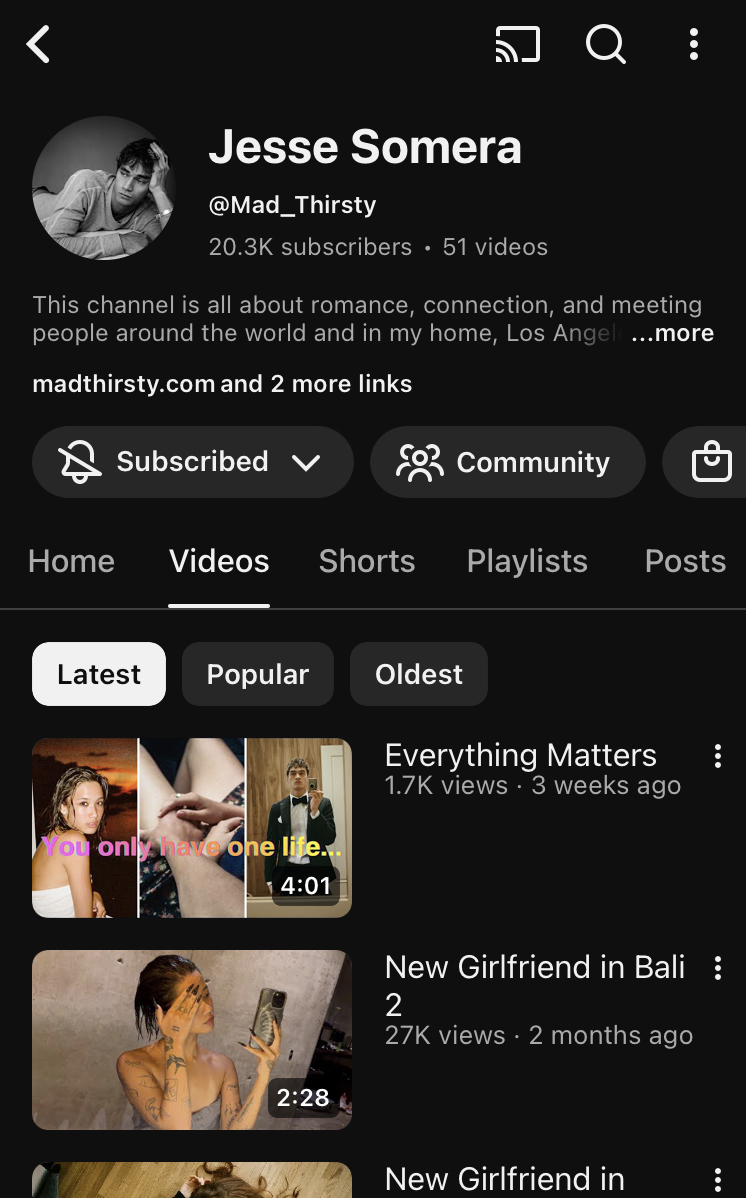Open the madthirsty.com channel links
This screenshot has height=1198, width=746.
[x=222, y=384]
